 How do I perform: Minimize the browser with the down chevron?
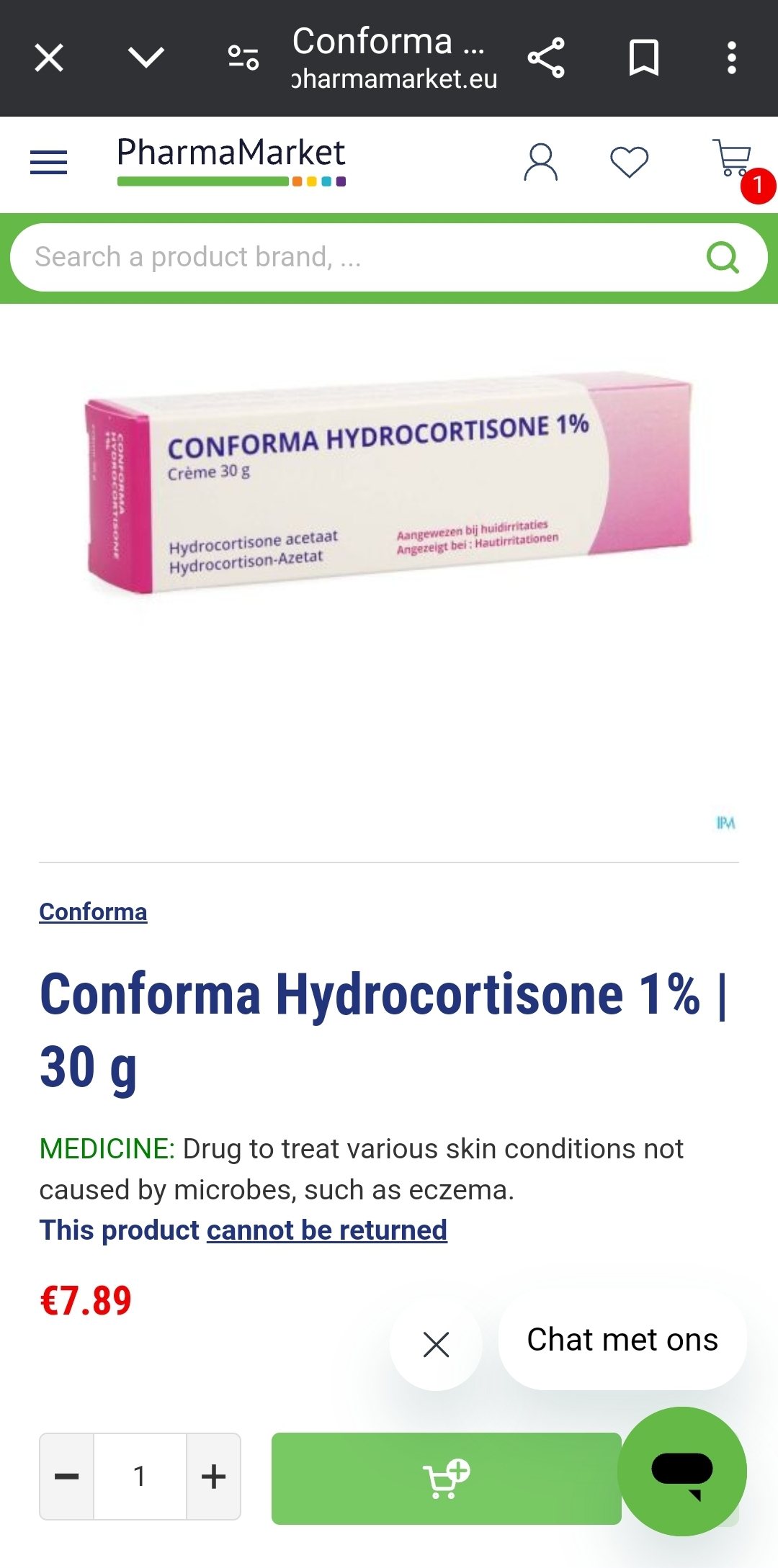tap(146, 58)
